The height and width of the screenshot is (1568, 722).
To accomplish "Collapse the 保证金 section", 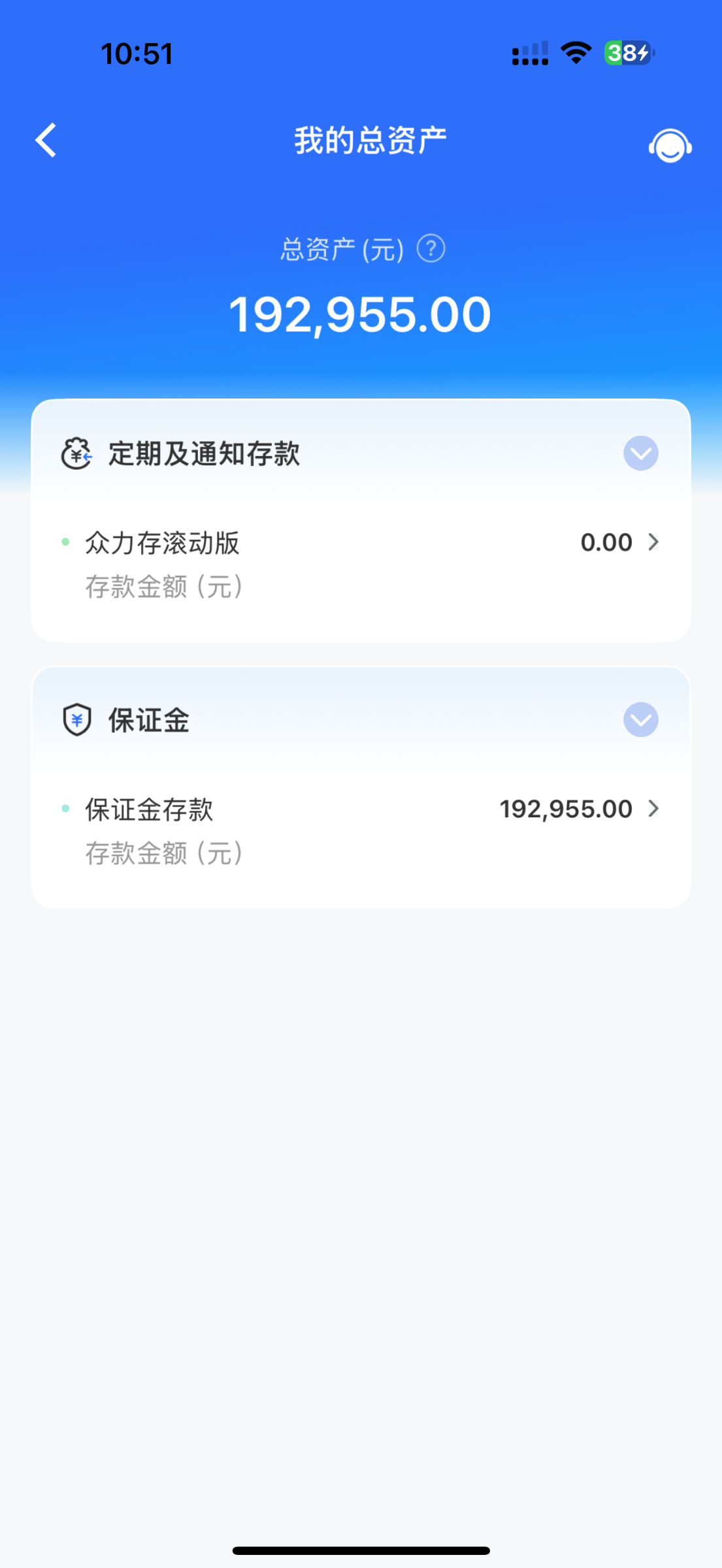I will 640,720.
